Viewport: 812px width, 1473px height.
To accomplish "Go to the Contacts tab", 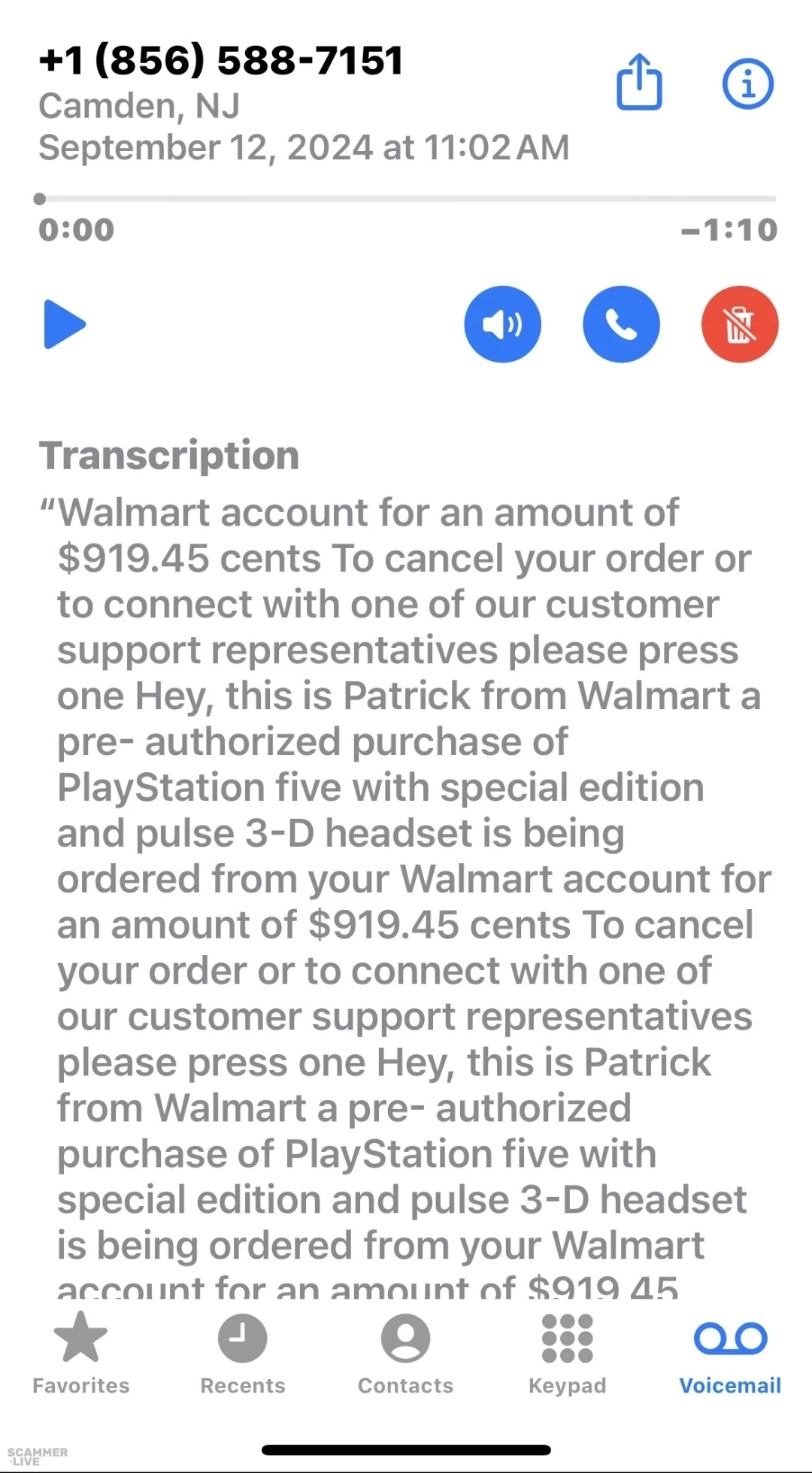I will click(x=405, y=1353).
